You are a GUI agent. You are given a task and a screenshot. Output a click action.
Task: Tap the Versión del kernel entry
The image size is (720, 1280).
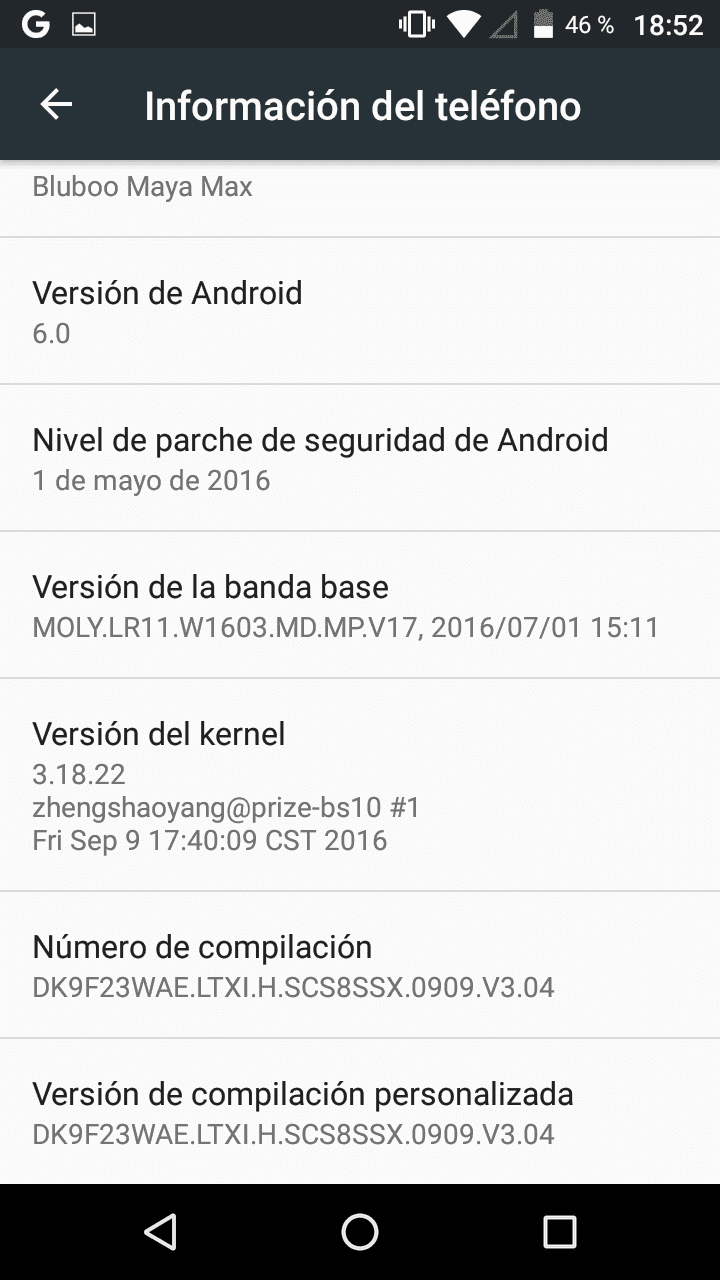point(360,785)
